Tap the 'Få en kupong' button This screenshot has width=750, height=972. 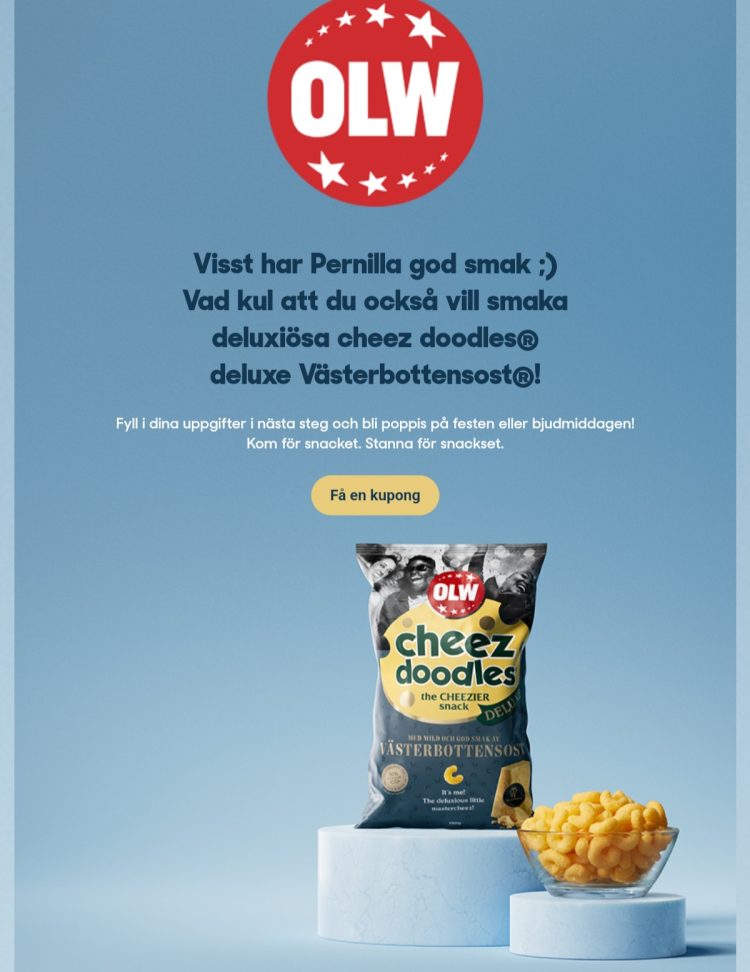[375, 495]
